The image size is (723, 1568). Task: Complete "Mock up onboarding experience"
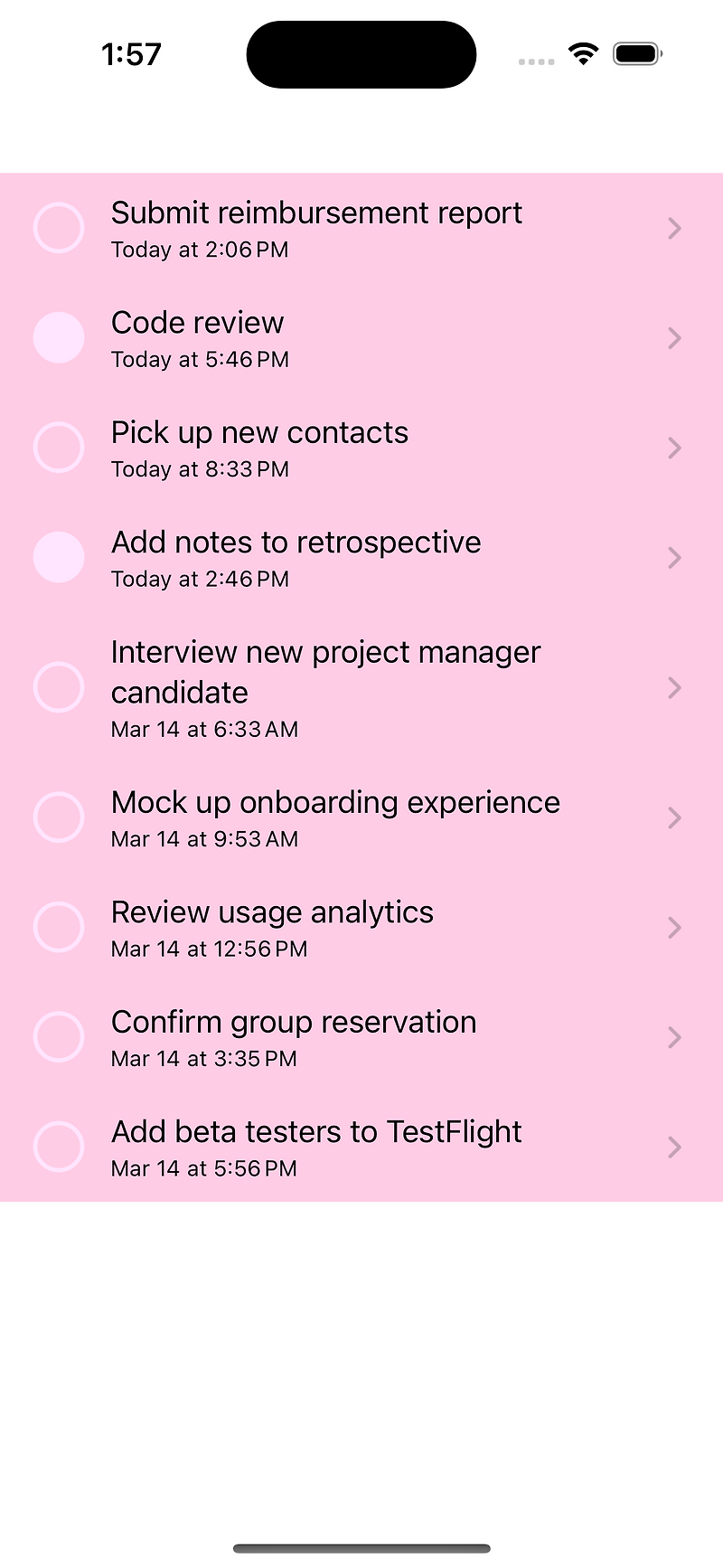pos(59,817)
